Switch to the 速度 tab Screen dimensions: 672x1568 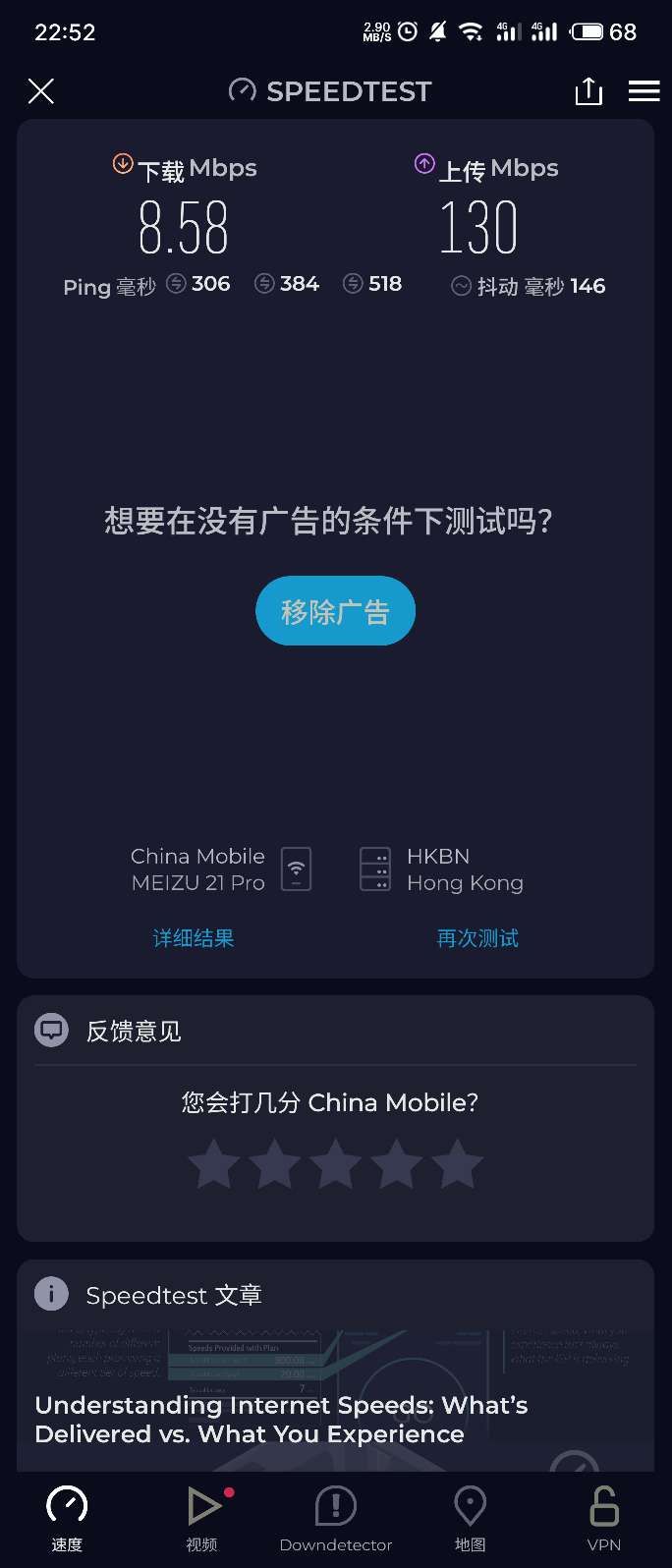(x=67, y=1518)
